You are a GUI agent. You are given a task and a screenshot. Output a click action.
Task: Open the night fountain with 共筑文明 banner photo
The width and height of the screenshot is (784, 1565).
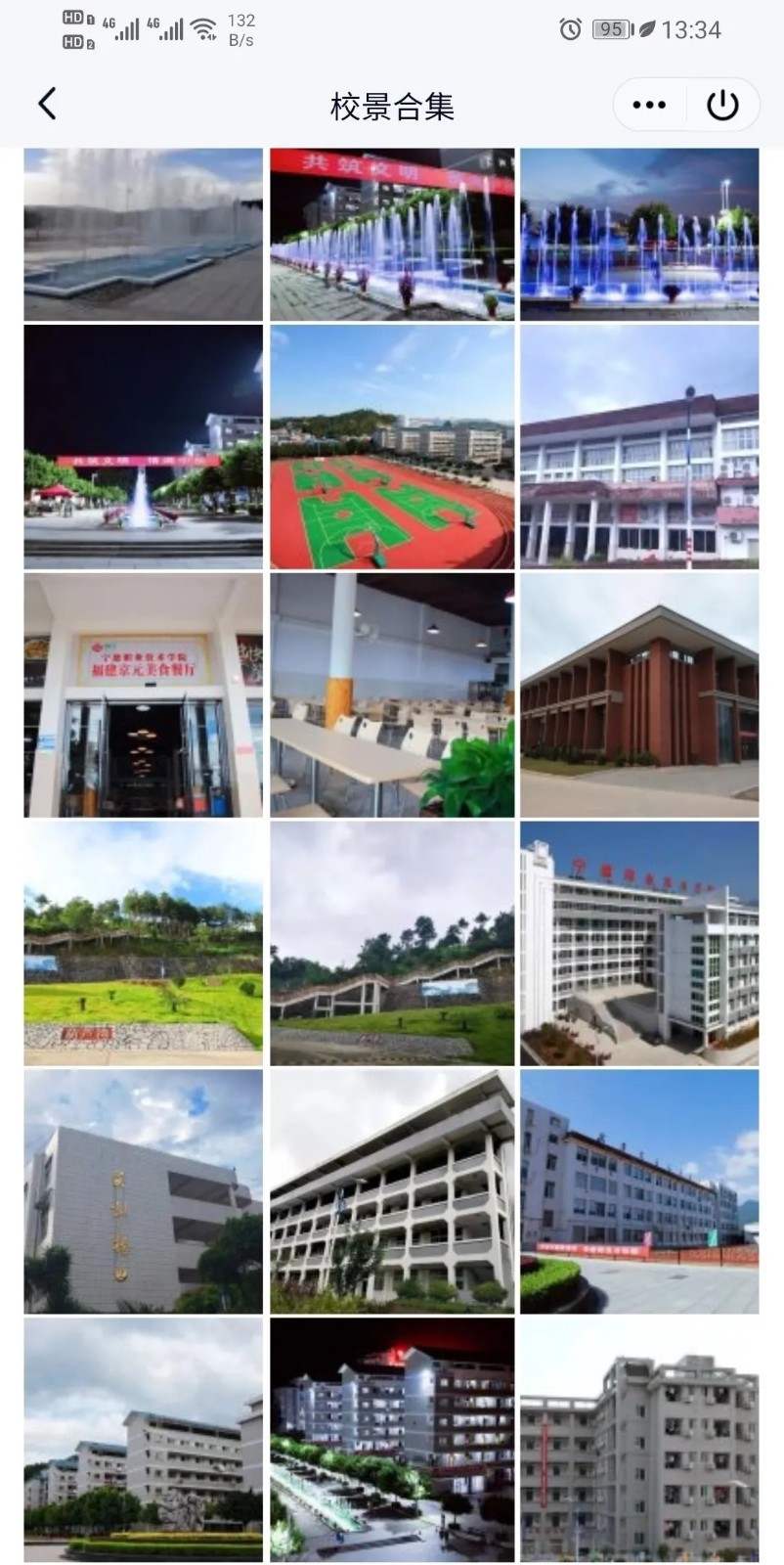pyautogui.click(x=392, y=235)
